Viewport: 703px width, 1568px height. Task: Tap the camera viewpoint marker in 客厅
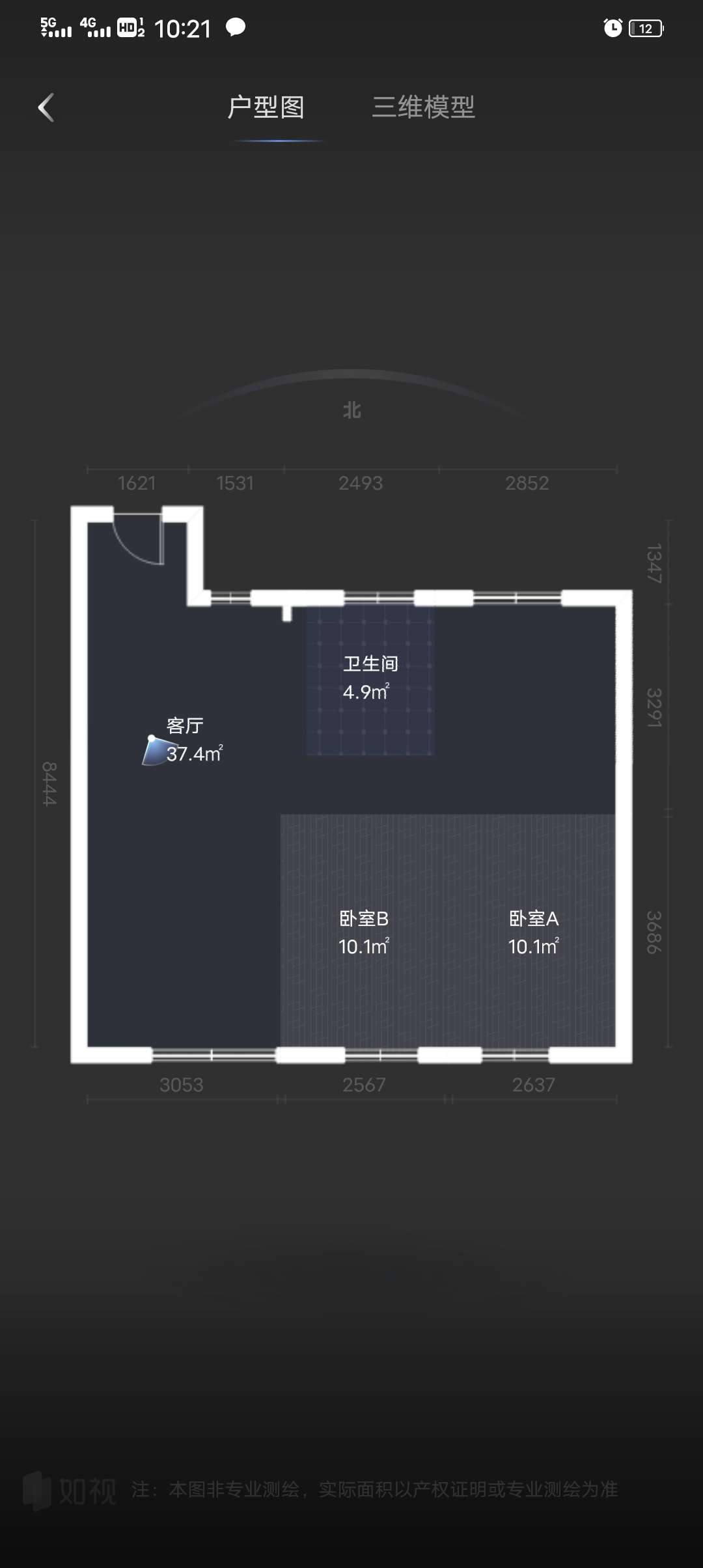(154, 750)
